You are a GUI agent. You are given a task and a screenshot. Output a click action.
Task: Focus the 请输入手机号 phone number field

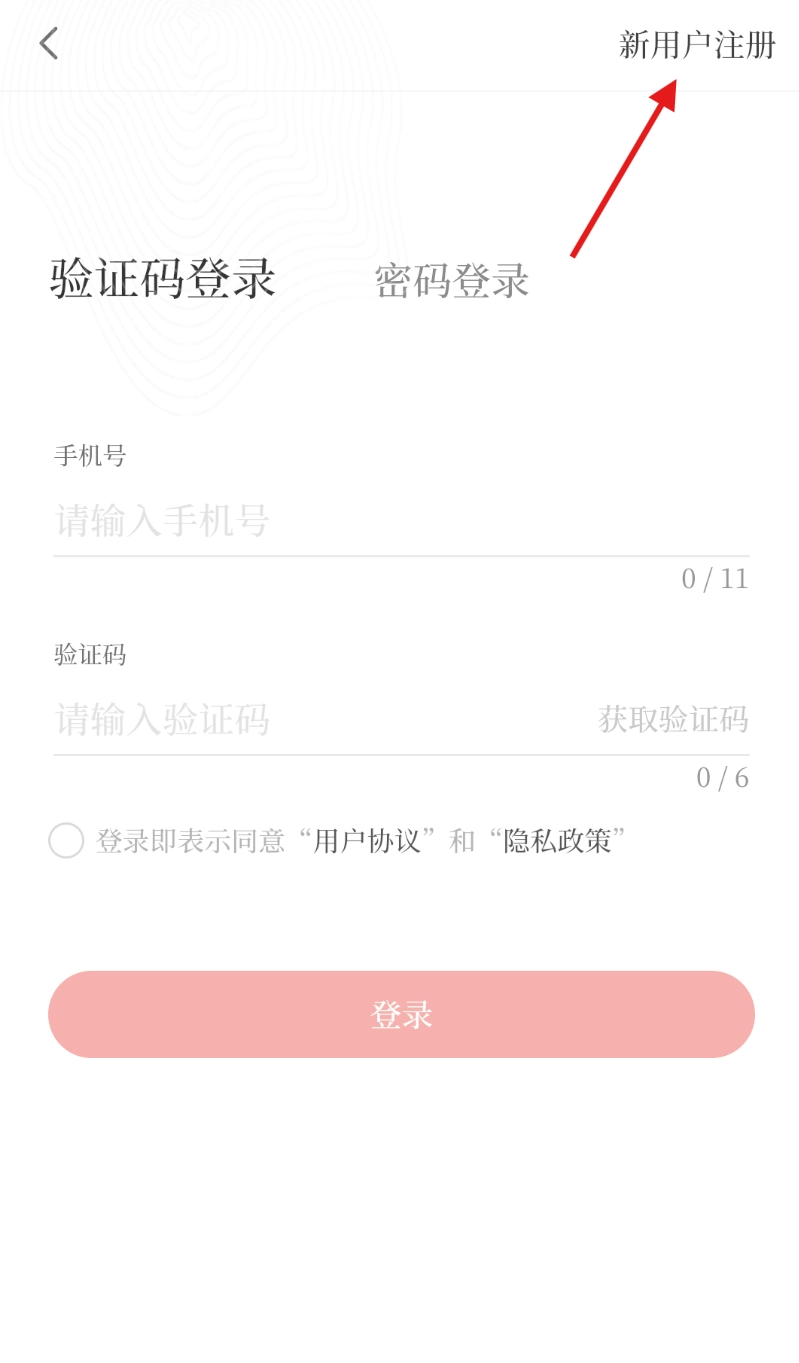tap(400, 521)
